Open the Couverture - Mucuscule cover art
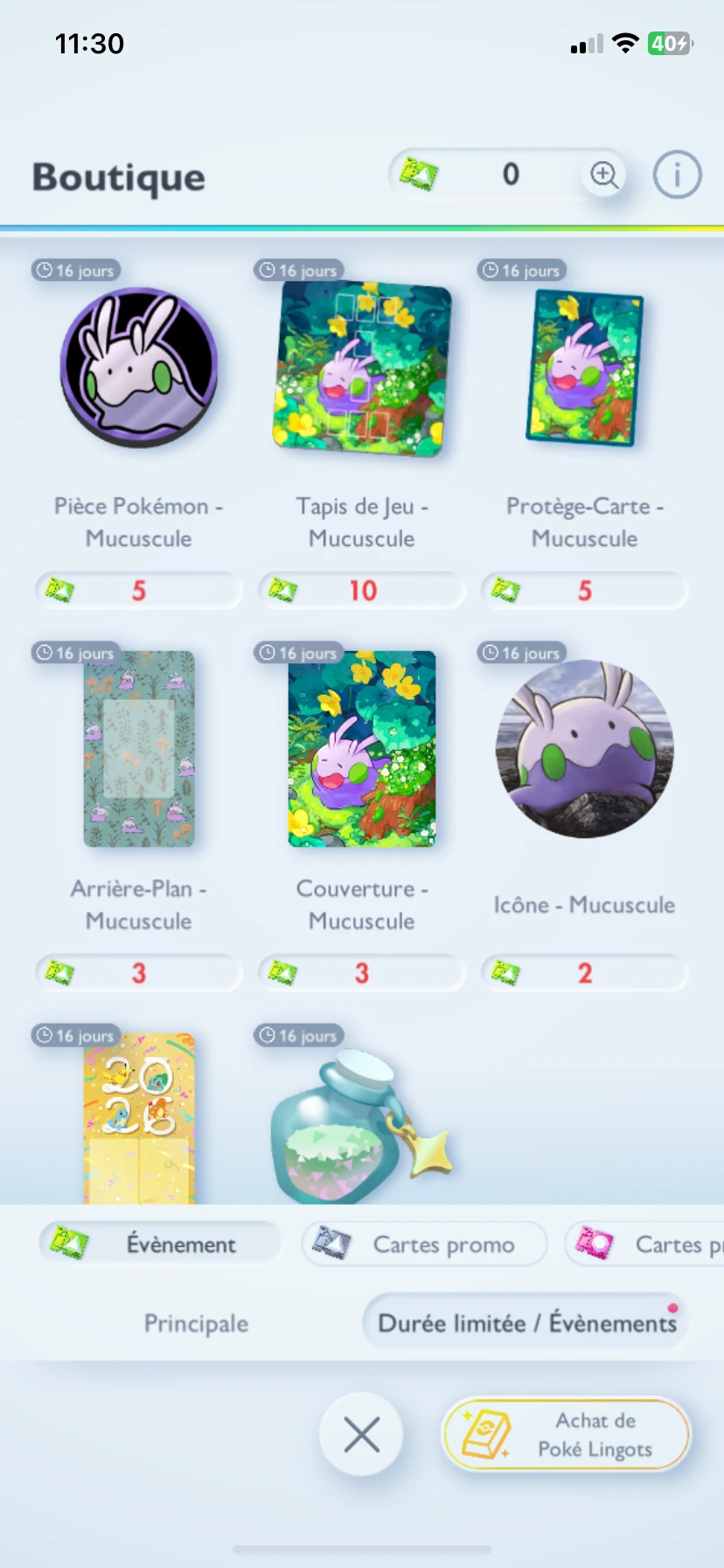The width and height of the screenshot is (724, 1568). [361, 751]
